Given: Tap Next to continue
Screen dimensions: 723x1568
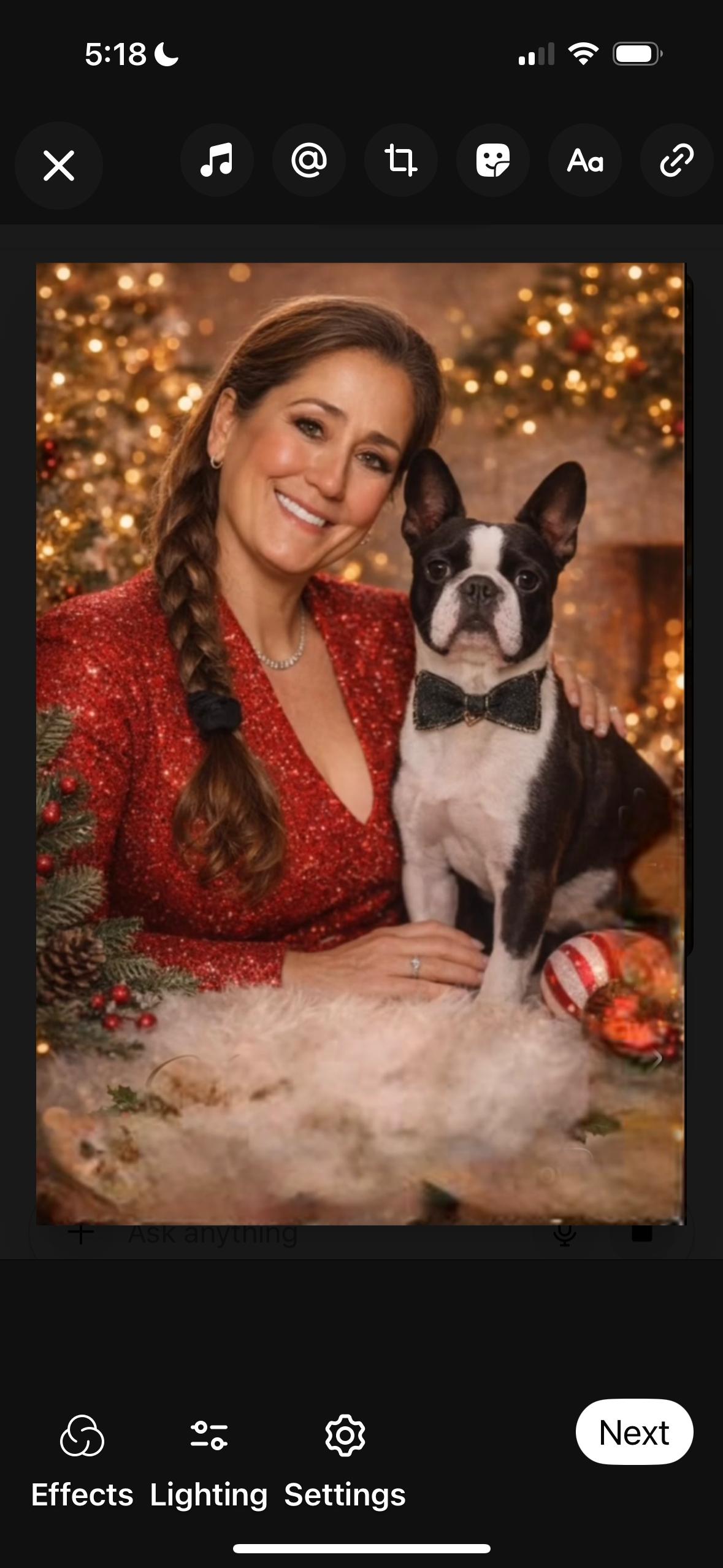Looking at the screenshot, I should pyautogui.click(x=634, y=1432).
